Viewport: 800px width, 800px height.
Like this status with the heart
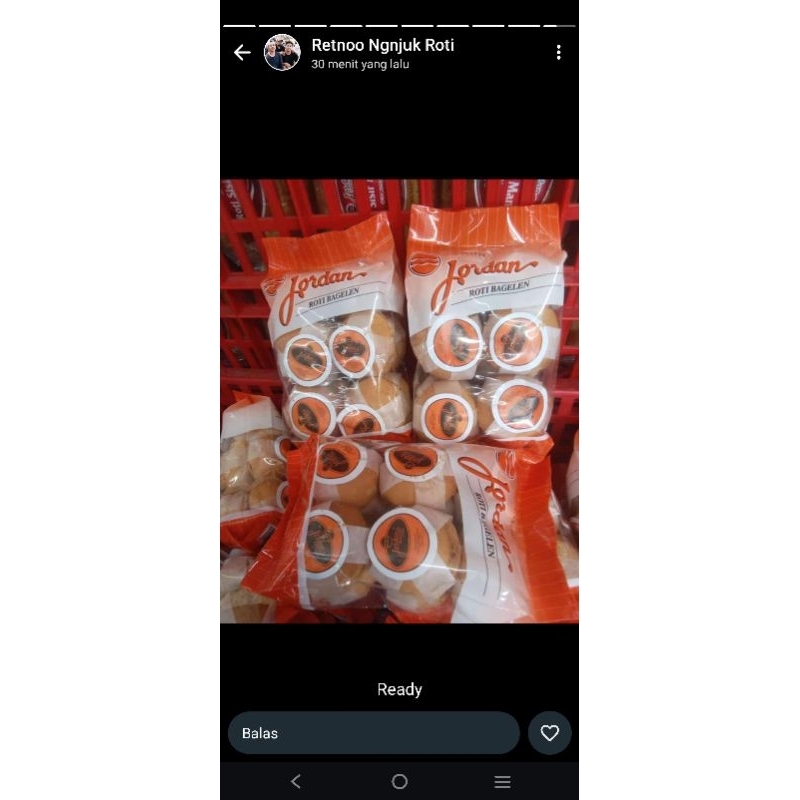tap(549, 733)
